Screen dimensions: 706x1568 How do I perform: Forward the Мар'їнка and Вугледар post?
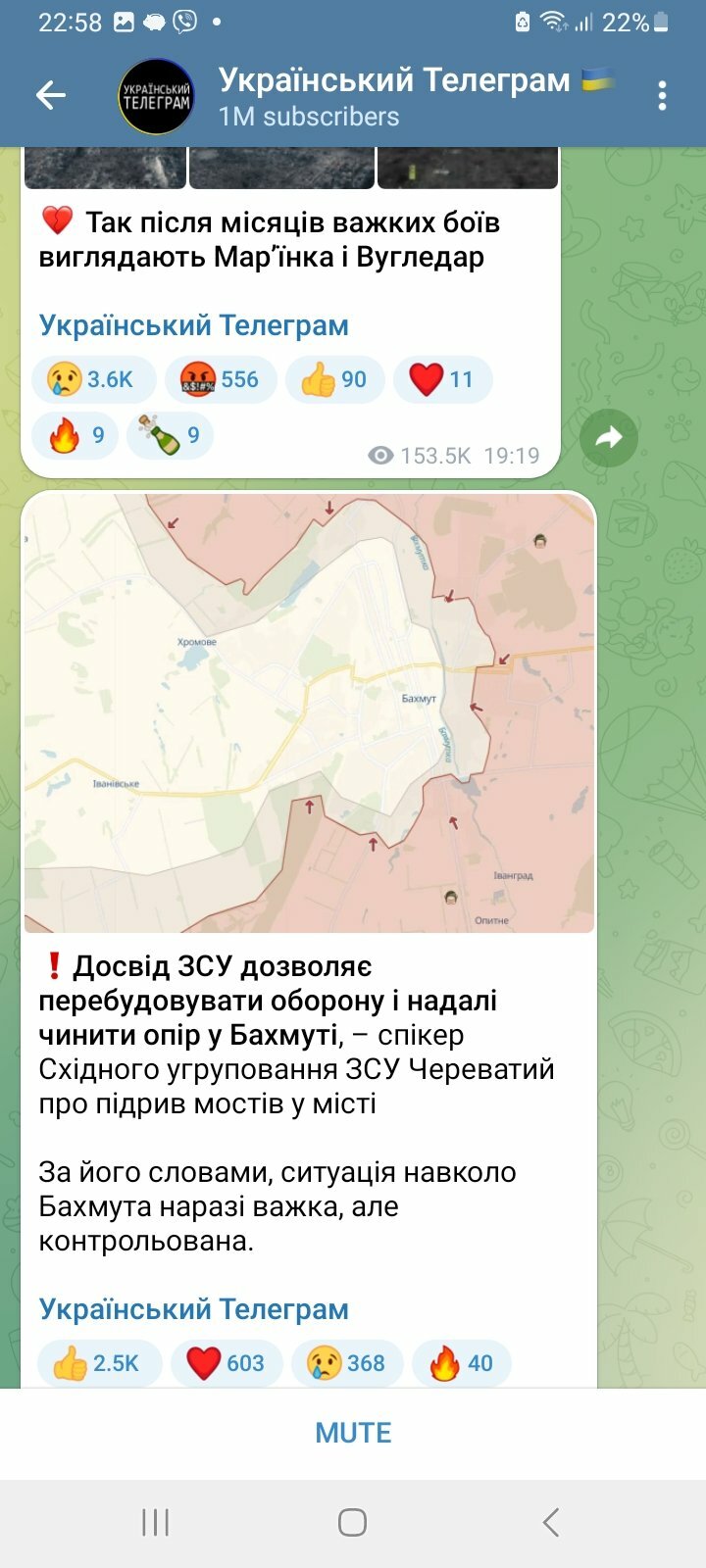[x=609, y=437]
